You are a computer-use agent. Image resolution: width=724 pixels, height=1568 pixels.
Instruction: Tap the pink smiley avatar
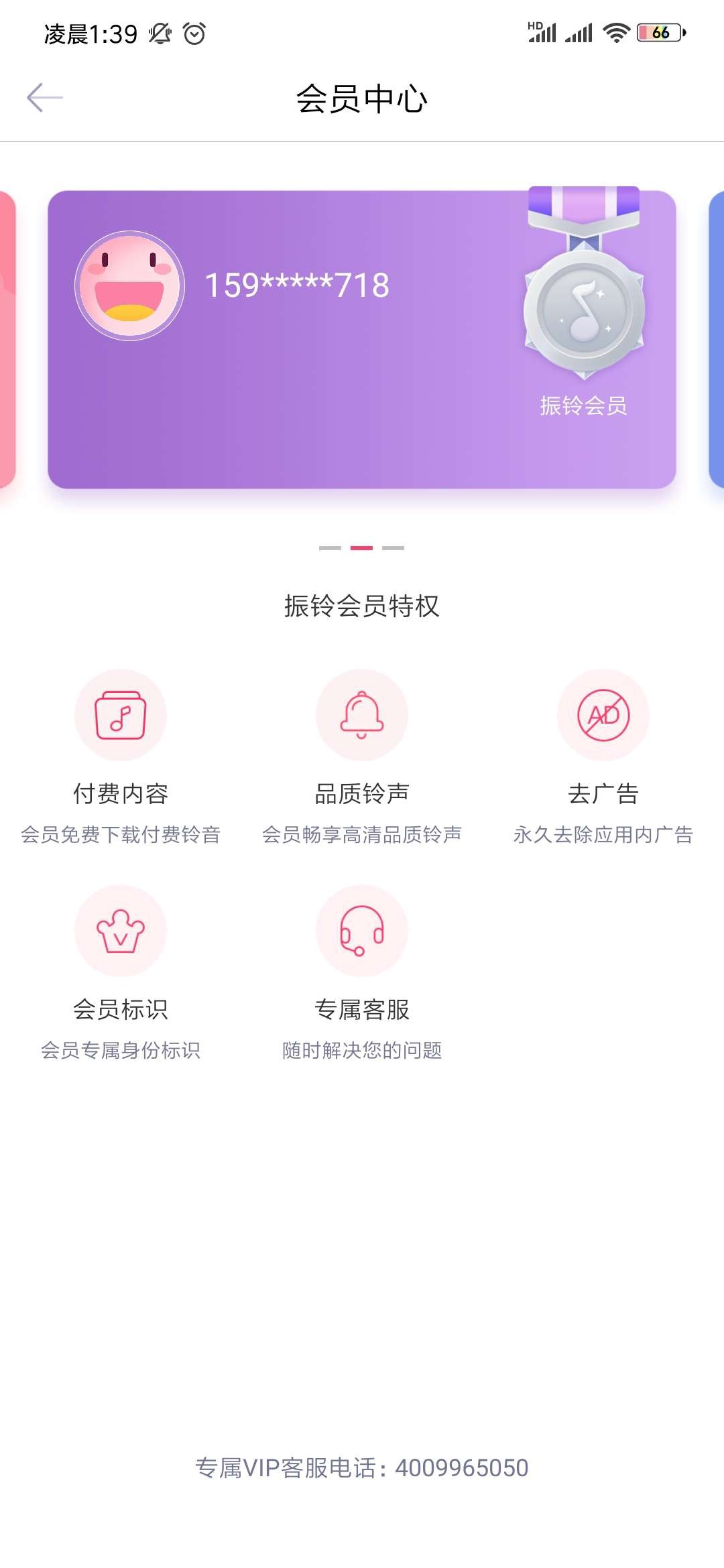[129, 285]
